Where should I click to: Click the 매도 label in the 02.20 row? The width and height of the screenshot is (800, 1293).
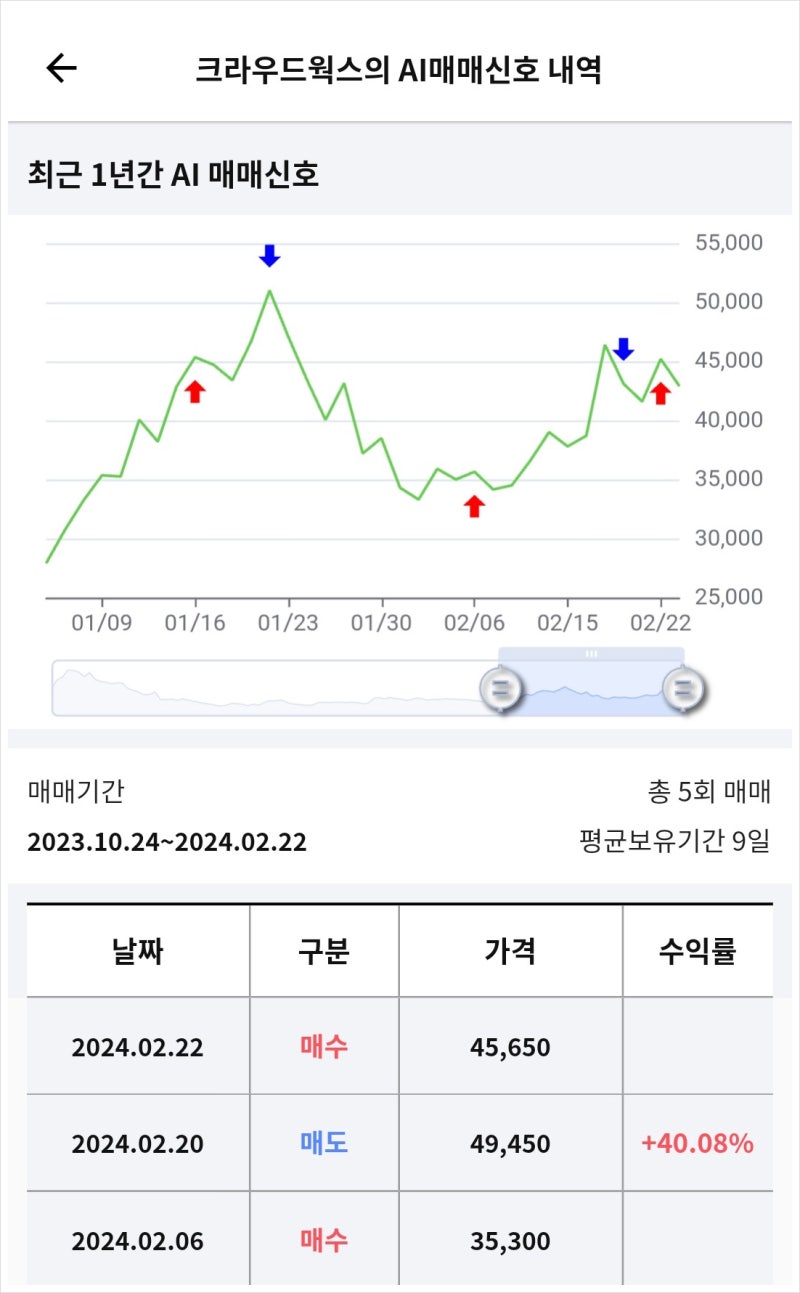[x=322, y=1141]
